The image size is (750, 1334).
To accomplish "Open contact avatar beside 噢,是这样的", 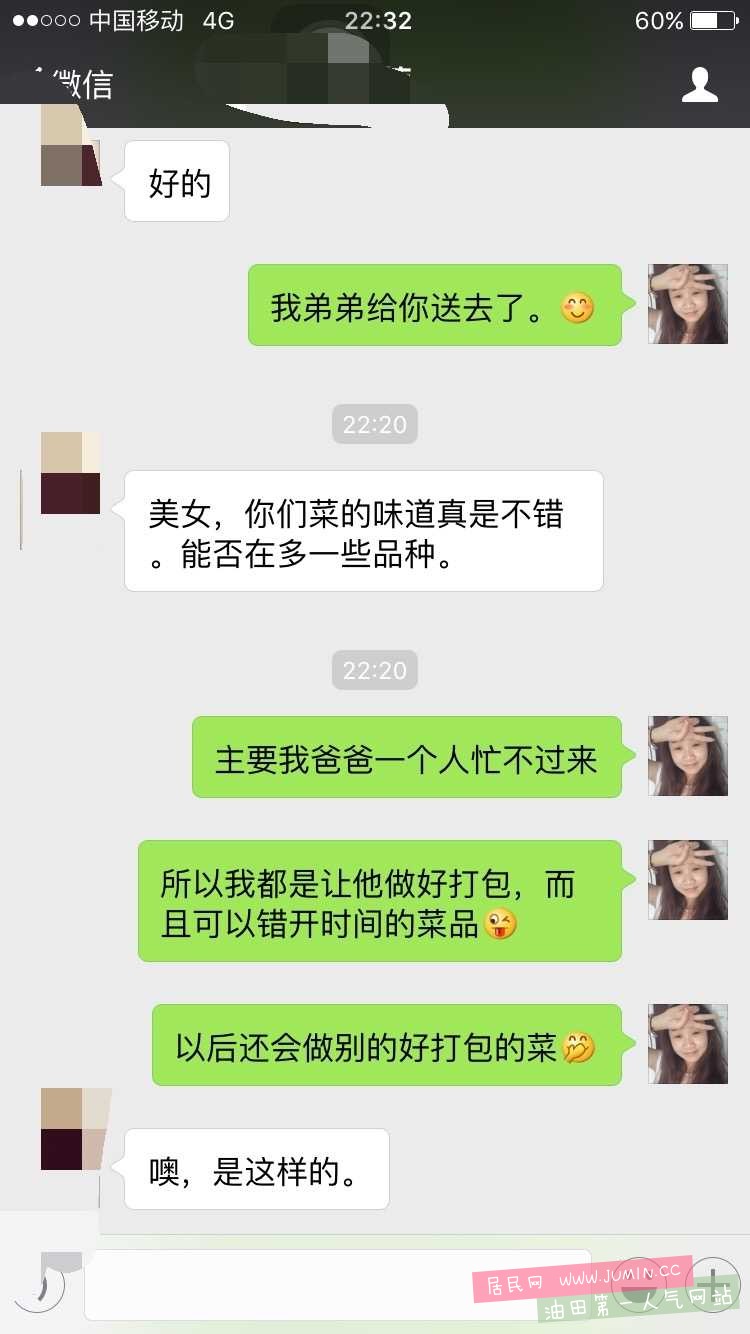I will tap(71, 1130).
